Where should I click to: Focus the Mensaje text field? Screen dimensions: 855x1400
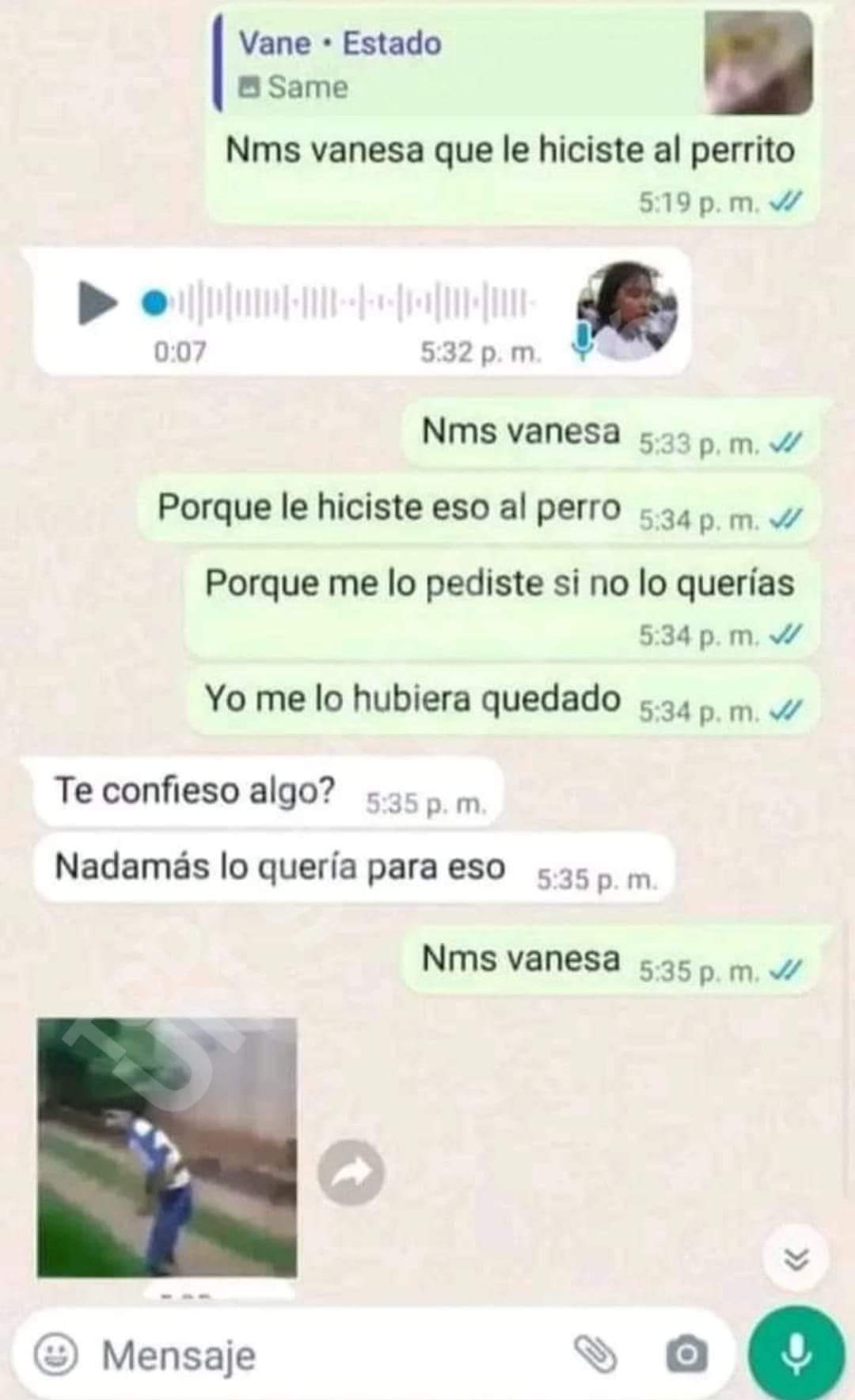click(x=317, y=1355)
